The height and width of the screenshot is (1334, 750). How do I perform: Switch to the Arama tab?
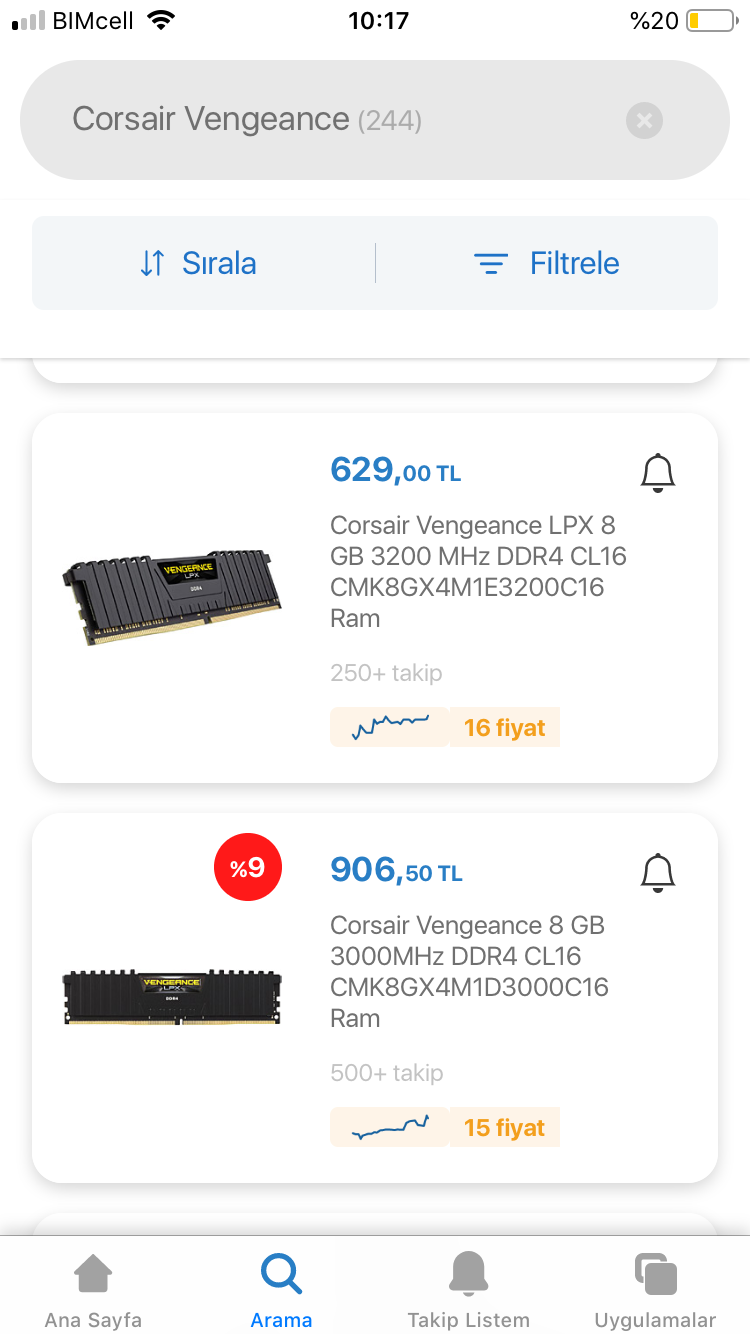(281, 1290)
